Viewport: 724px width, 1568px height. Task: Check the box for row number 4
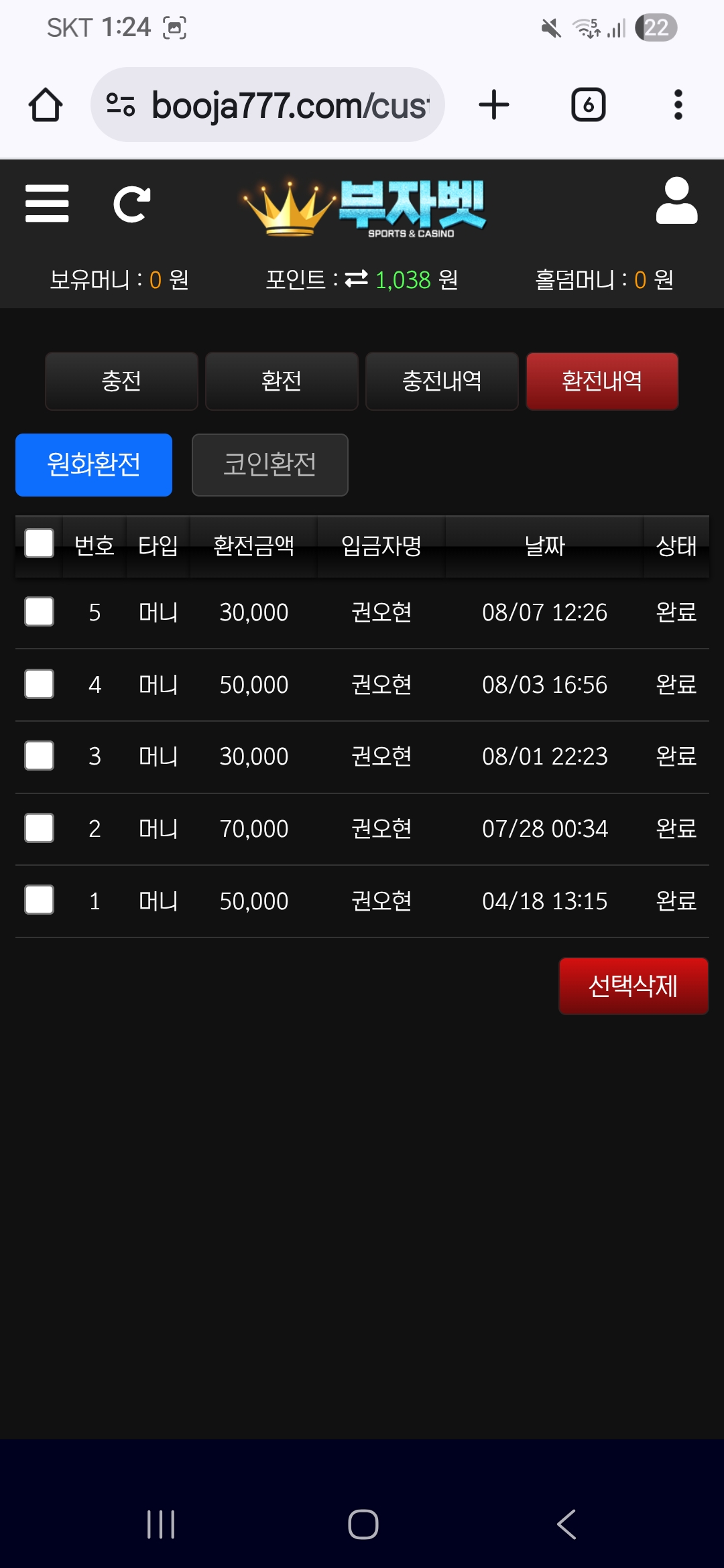pos(39,684)
